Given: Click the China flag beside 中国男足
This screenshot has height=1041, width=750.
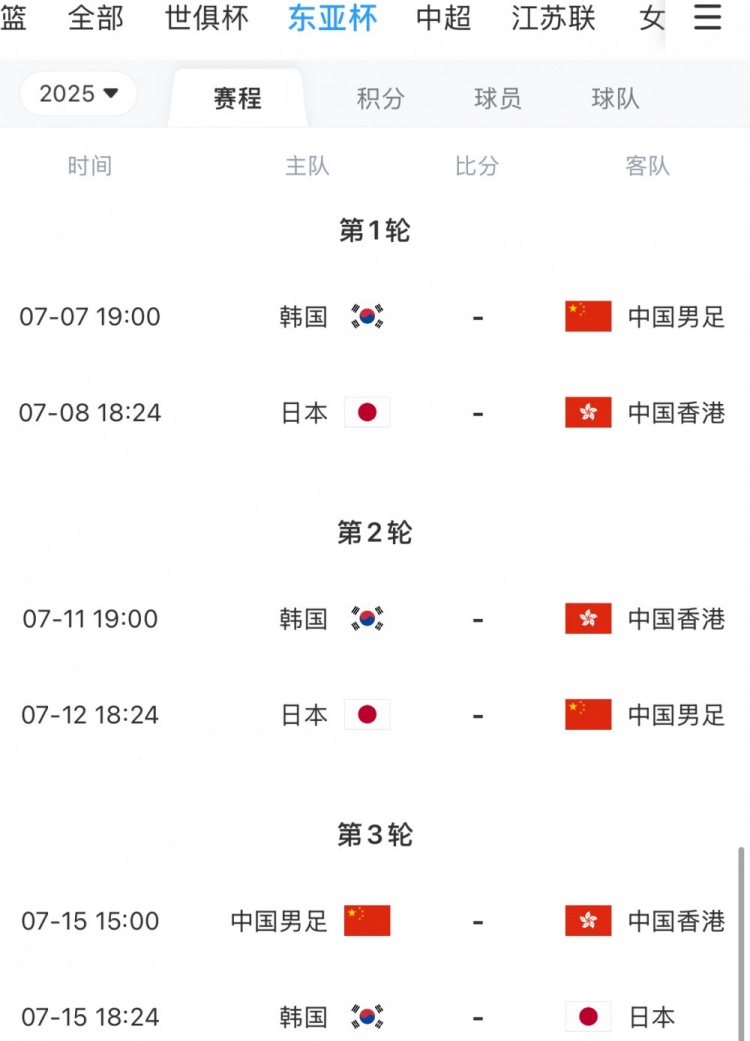Looking at the screenshot, I should (588, 316).
